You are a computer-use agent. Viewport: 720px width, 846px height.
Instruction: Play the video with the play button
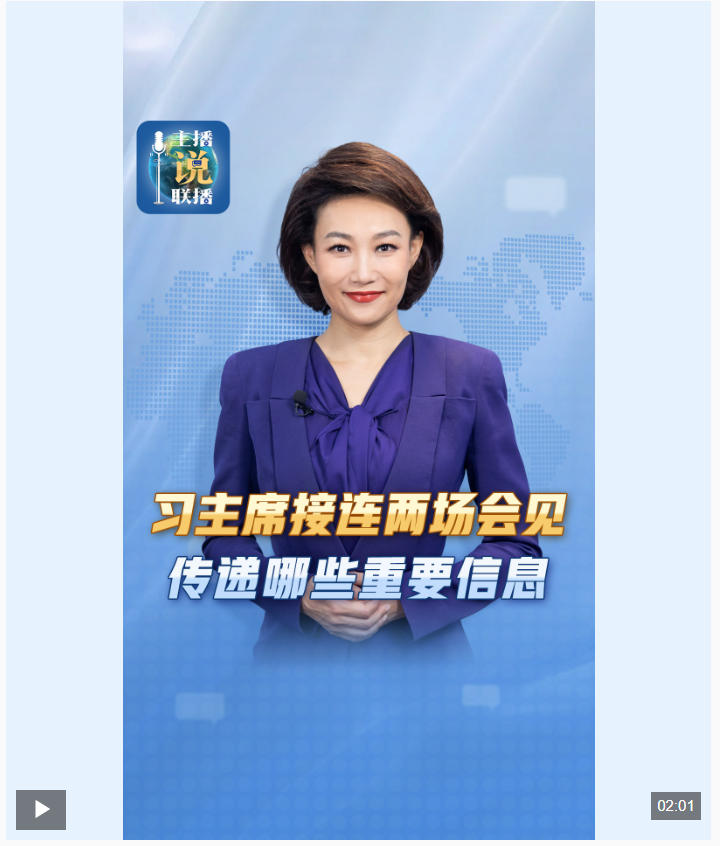coord(41,809)
